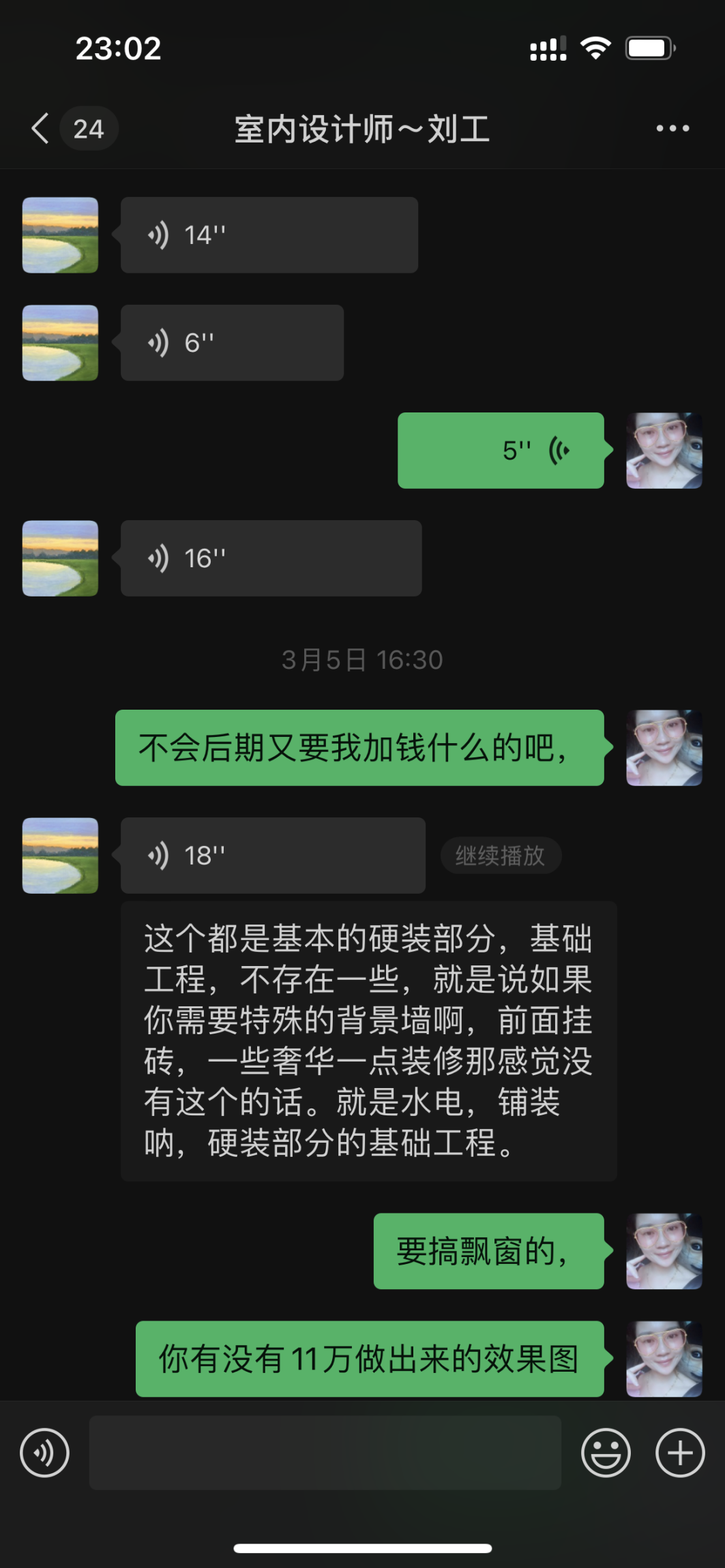Focus the message text field

tap(325, 1453)
